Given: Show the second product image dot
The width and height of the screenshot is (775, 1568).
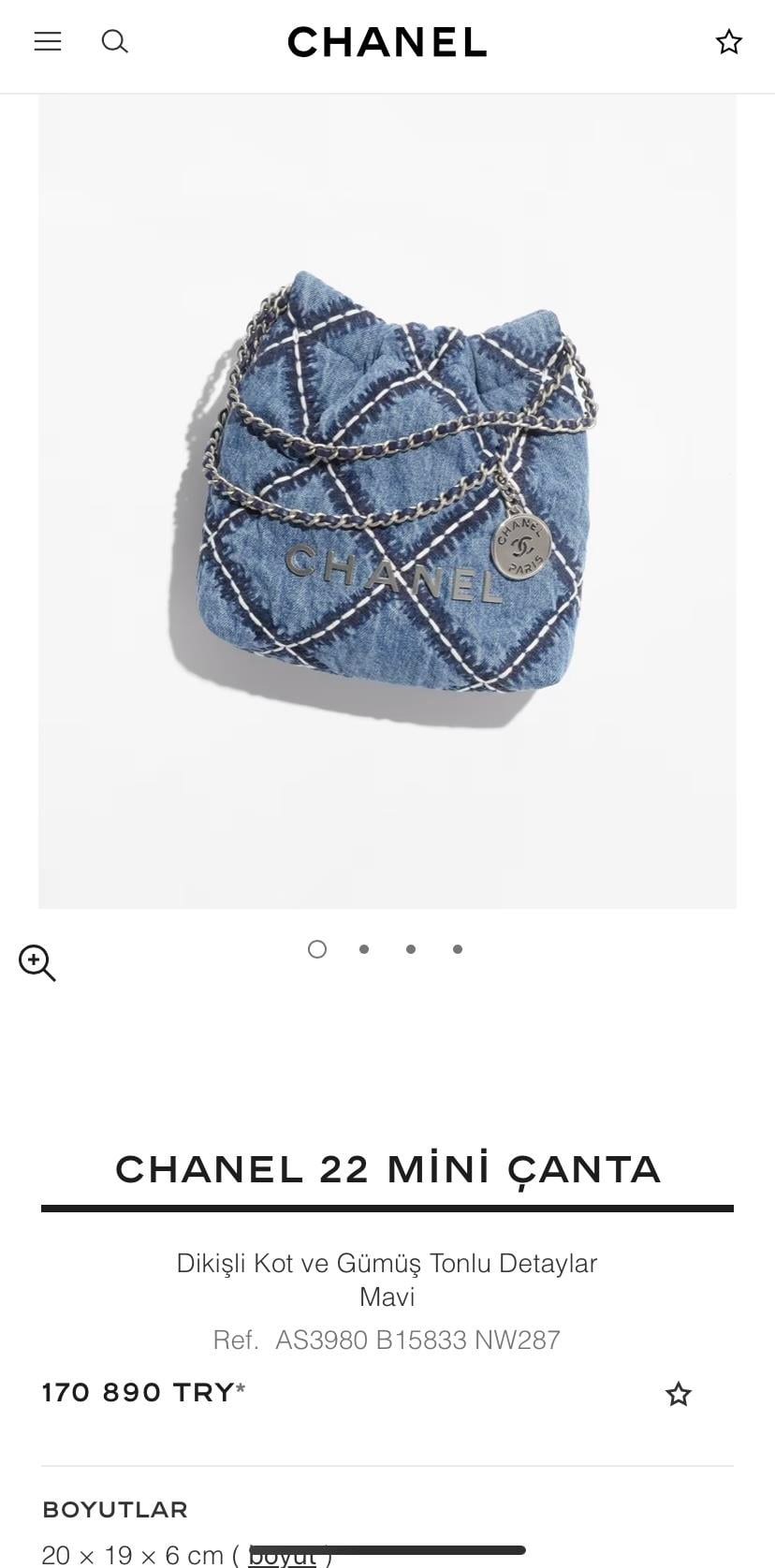Looking at the screenshot, I should point(364,949).
